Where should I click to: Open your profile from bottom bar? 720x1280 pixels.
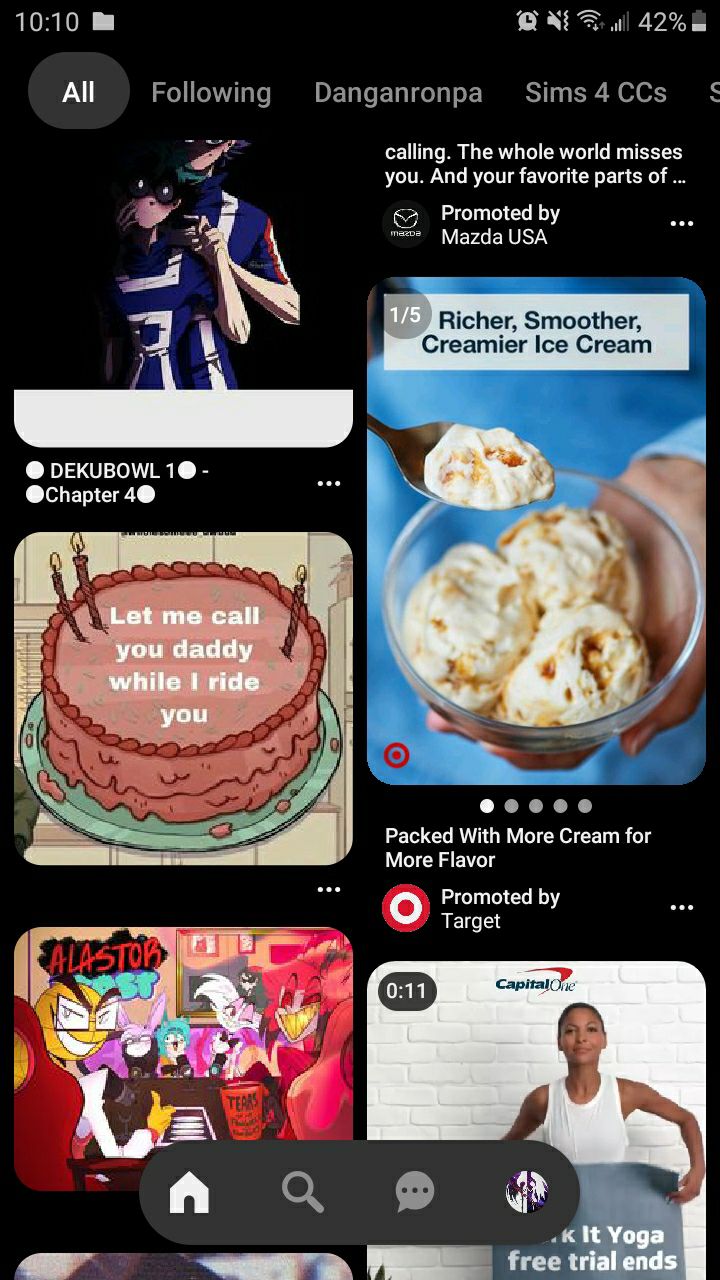point(527,1192)
